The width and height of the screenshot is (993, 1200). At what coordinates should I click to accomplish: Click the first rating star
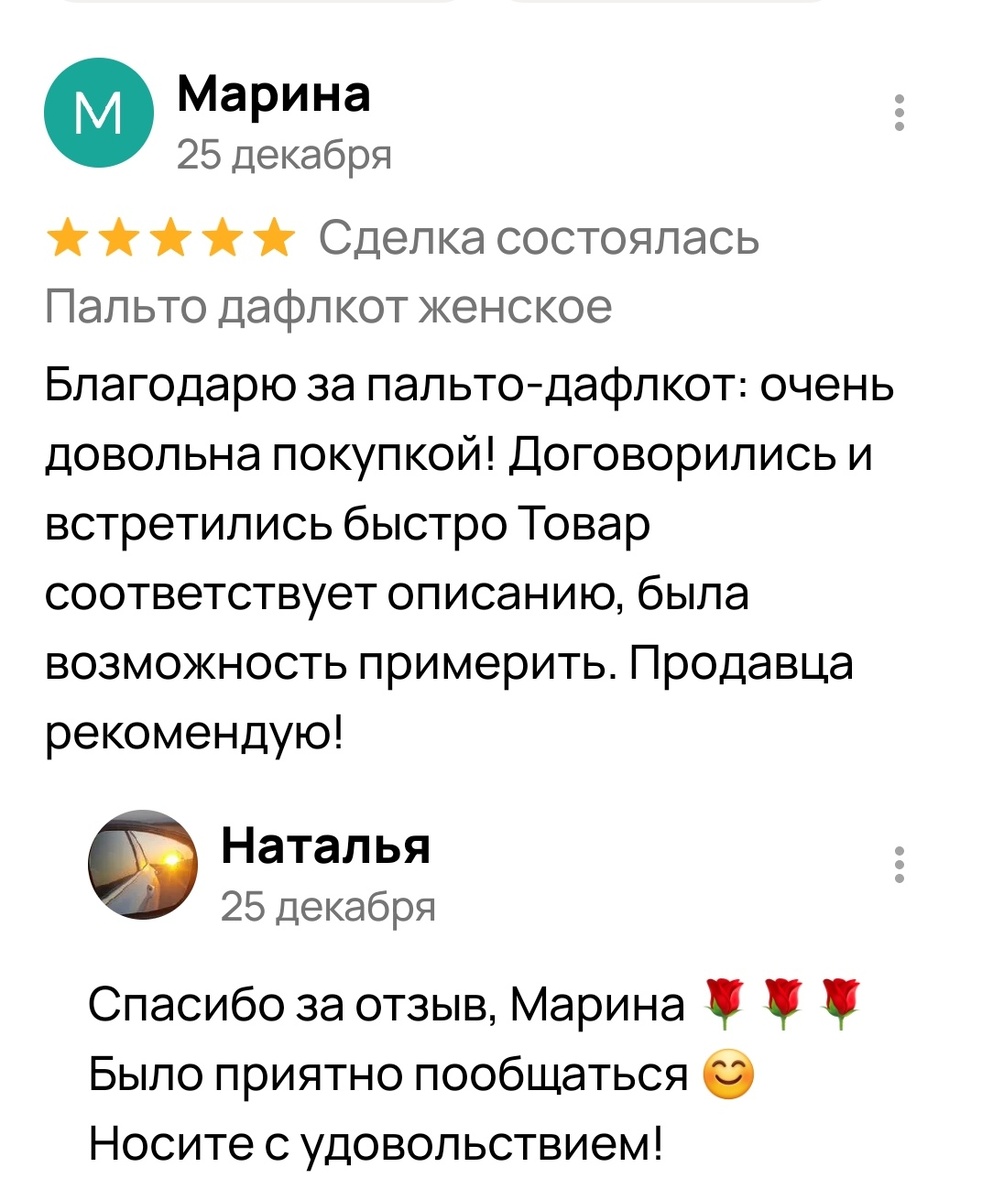pos(66,238)
